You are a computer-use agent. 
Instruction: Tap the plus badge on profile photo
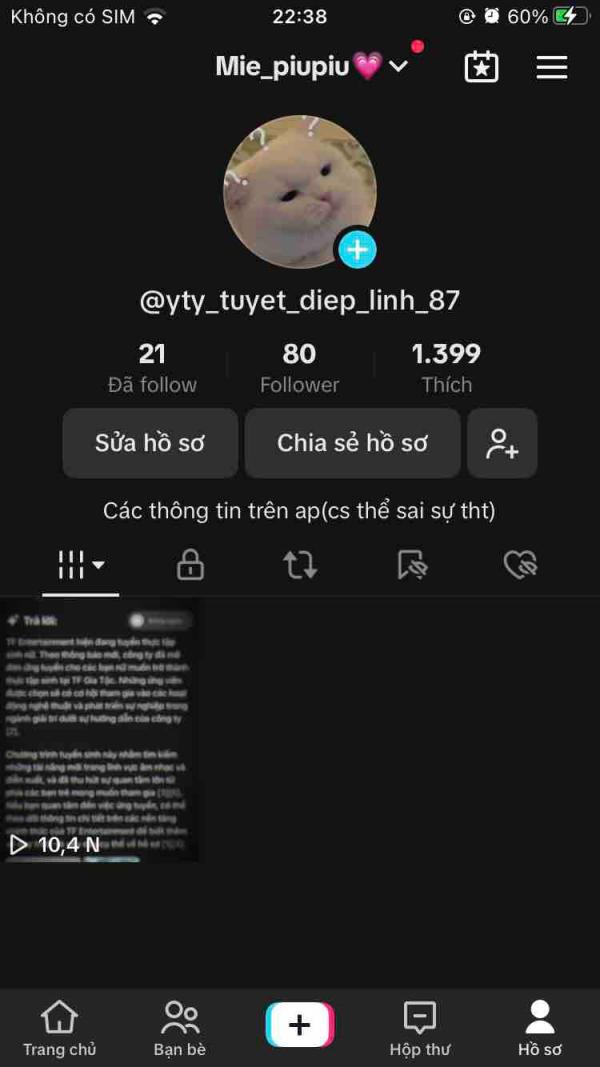tap(357, 250)
